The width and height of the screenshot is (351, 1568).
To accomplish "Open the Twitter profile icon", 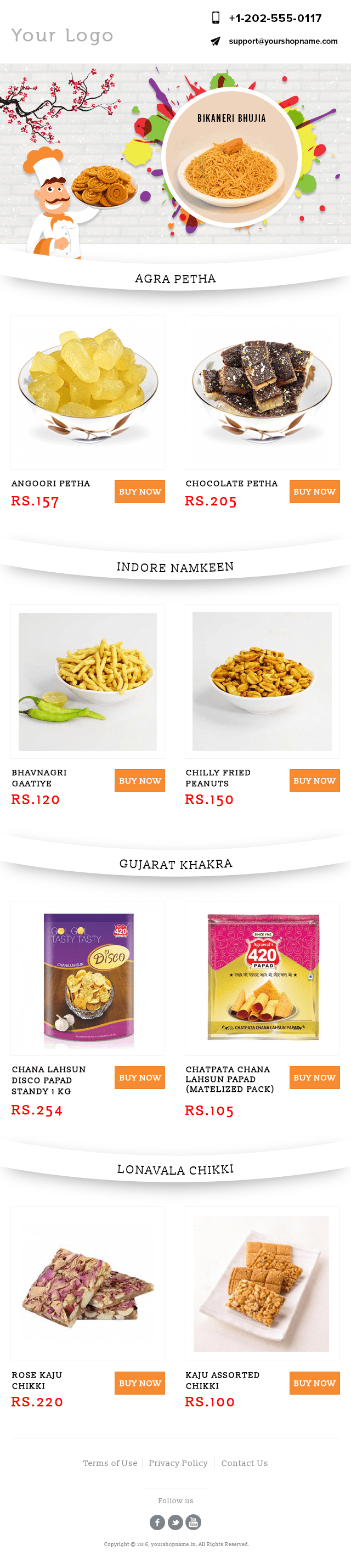I will pyautogui.click(x=175, y=1522).
